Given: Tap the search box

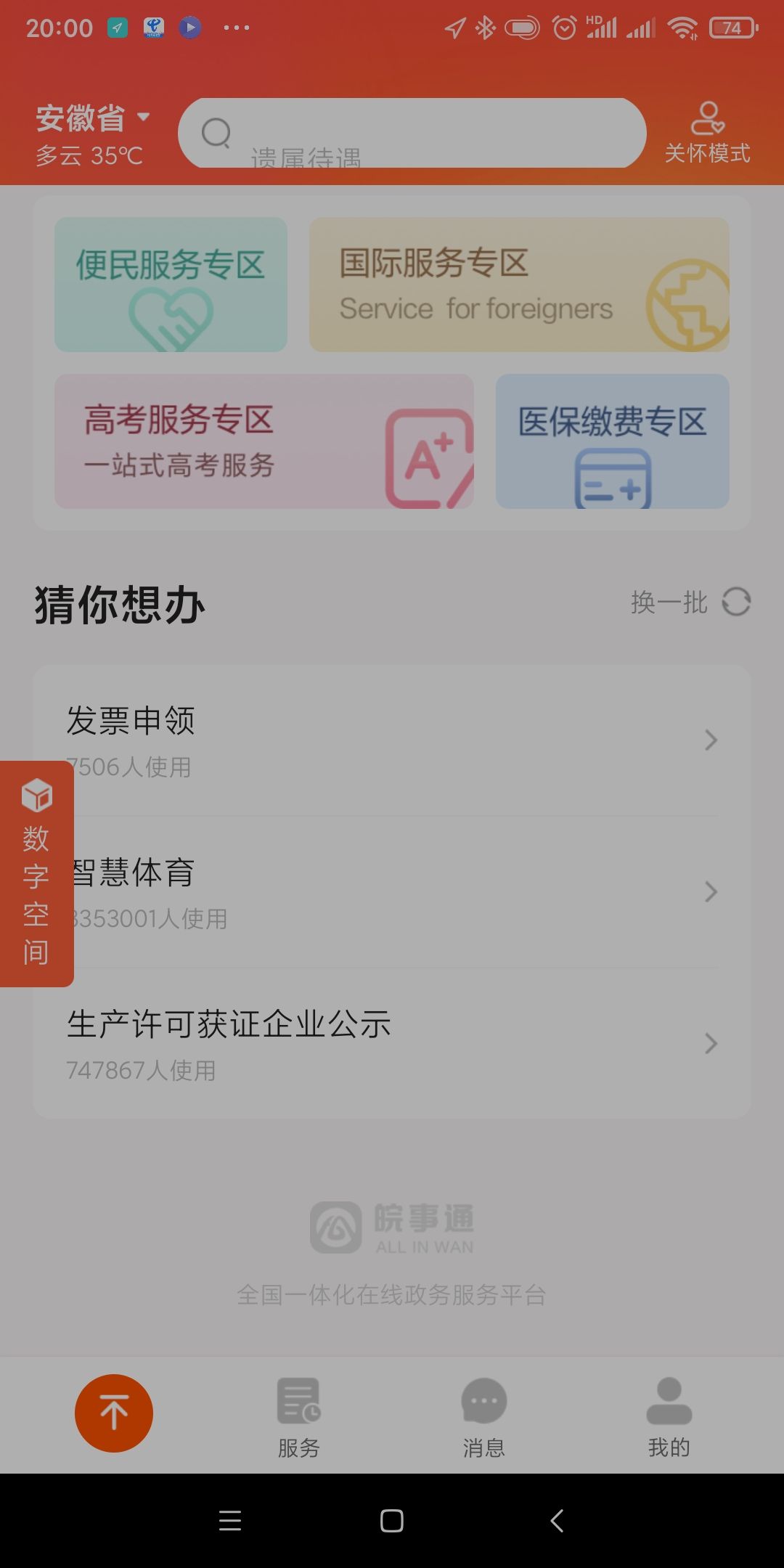Looking at the screenshot, I should [412, 134].
